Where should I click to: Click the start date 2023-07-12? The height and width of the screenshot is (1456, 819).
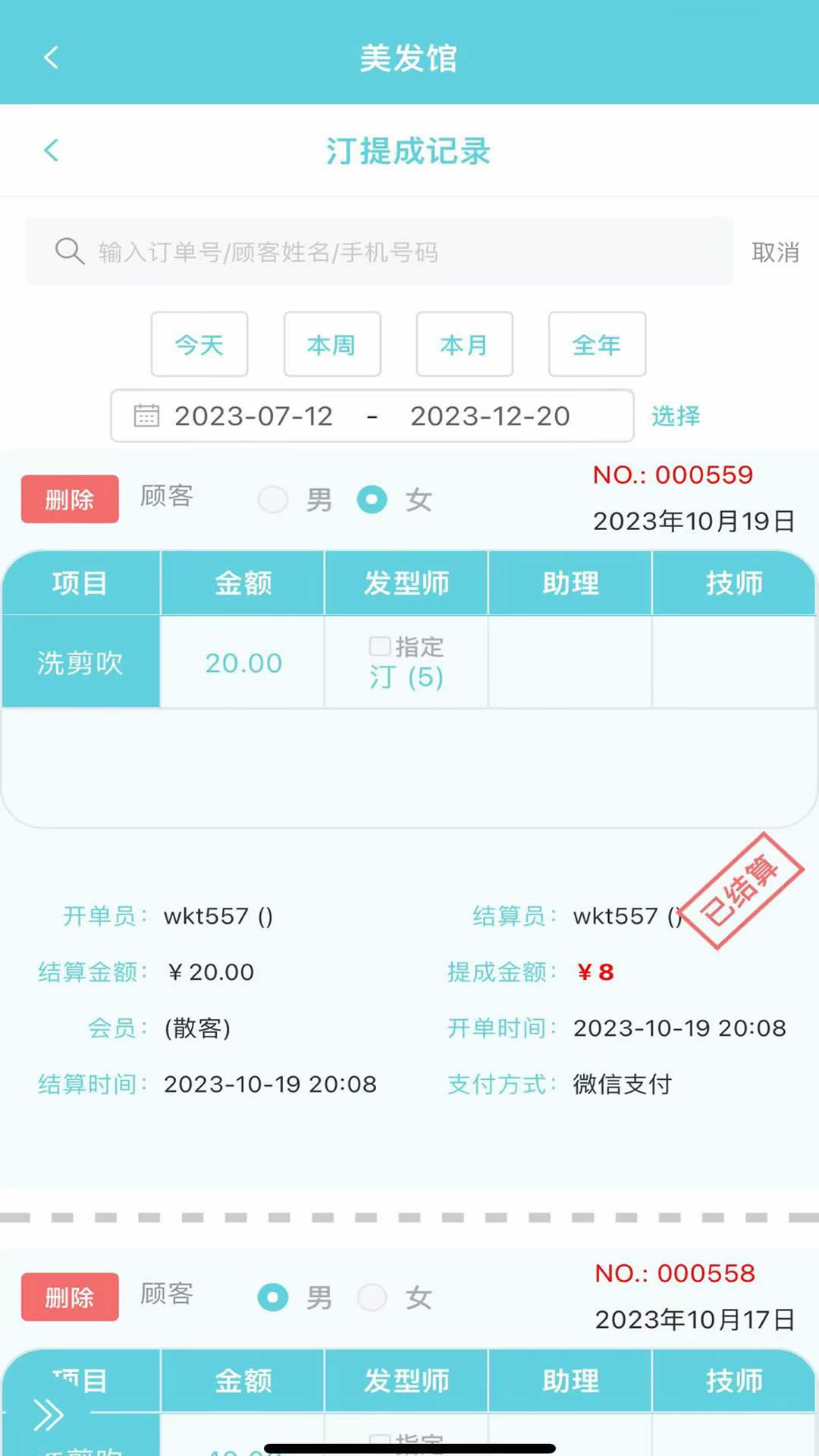click(253, 416)
